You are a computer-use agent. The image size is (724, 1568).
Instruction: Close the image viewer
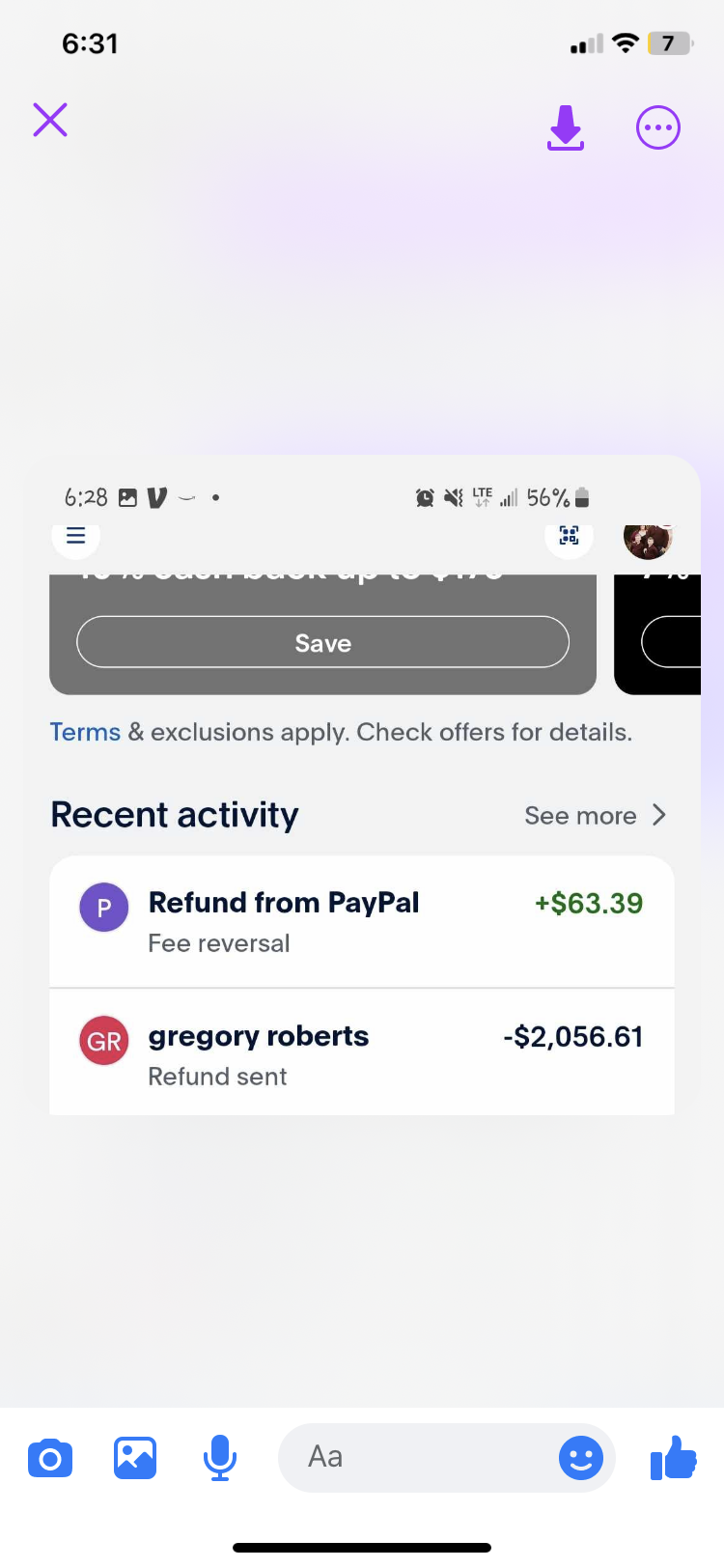tap(50, 121)
